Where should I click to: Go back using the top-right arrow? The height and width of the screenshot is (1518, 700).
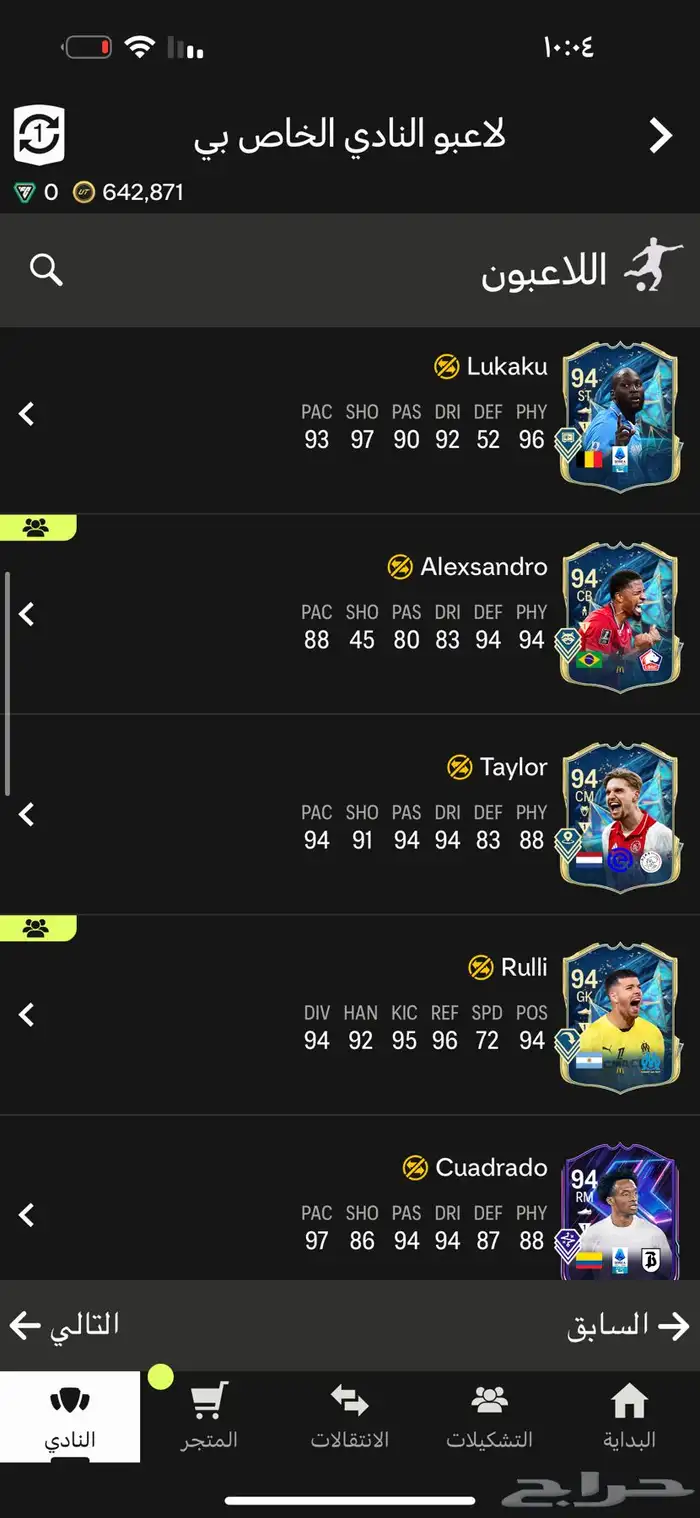coord(660,135)
